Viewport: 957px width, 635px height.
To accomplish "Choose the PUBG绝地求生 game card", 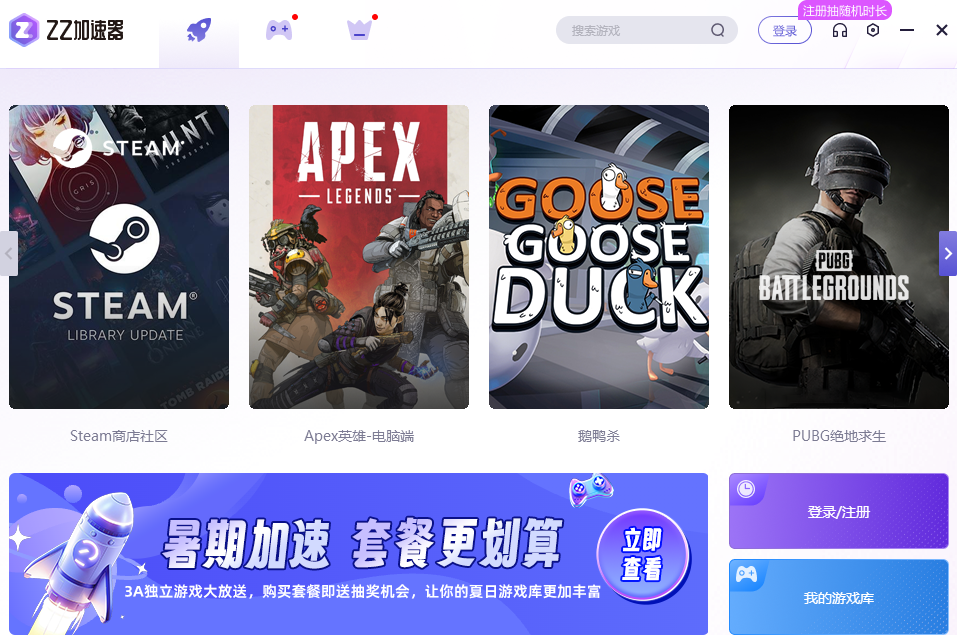I will (x=839, y=257).
